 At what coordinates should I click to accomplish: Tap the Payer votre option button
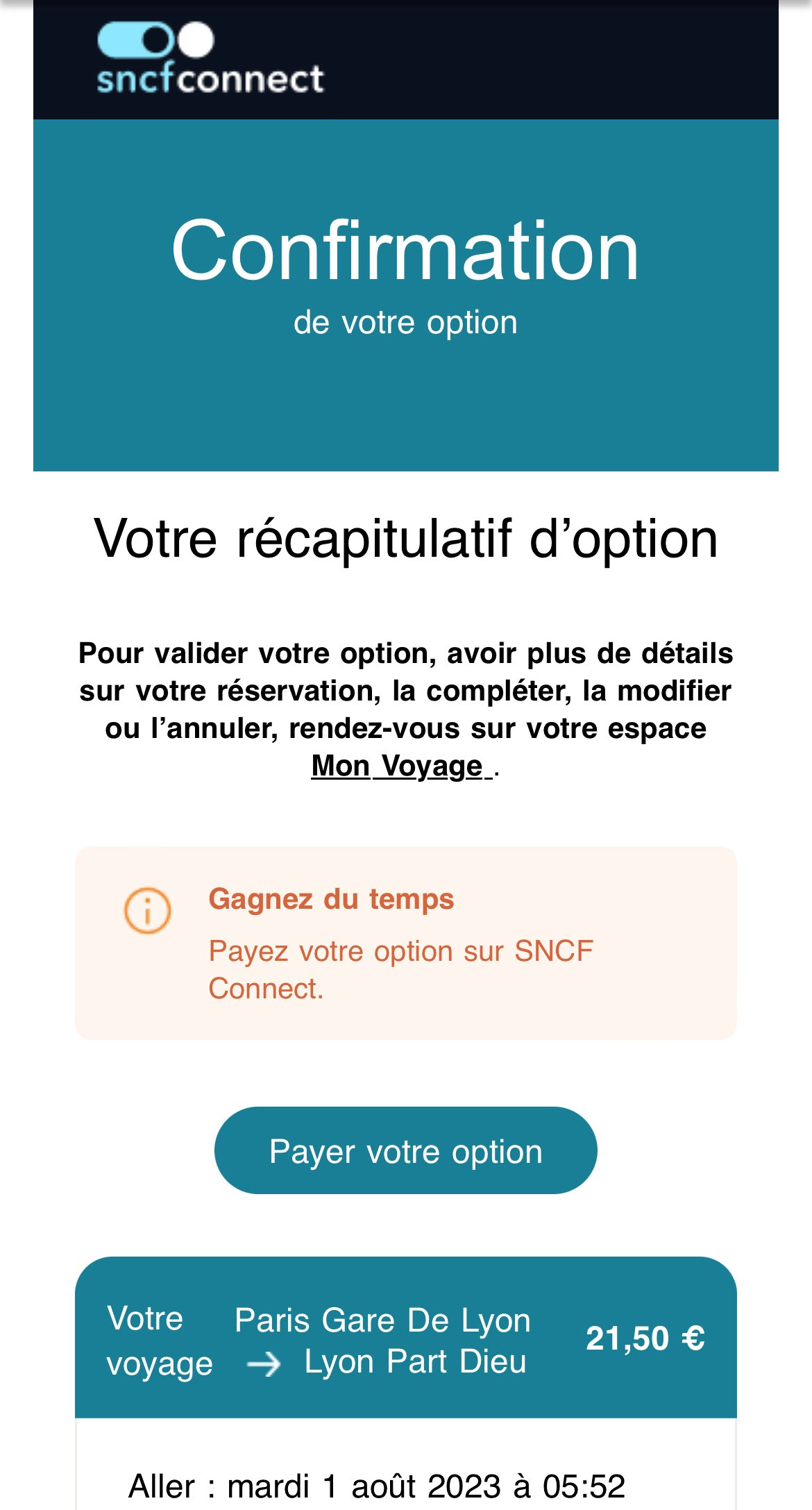click(x=405, y=1151)
